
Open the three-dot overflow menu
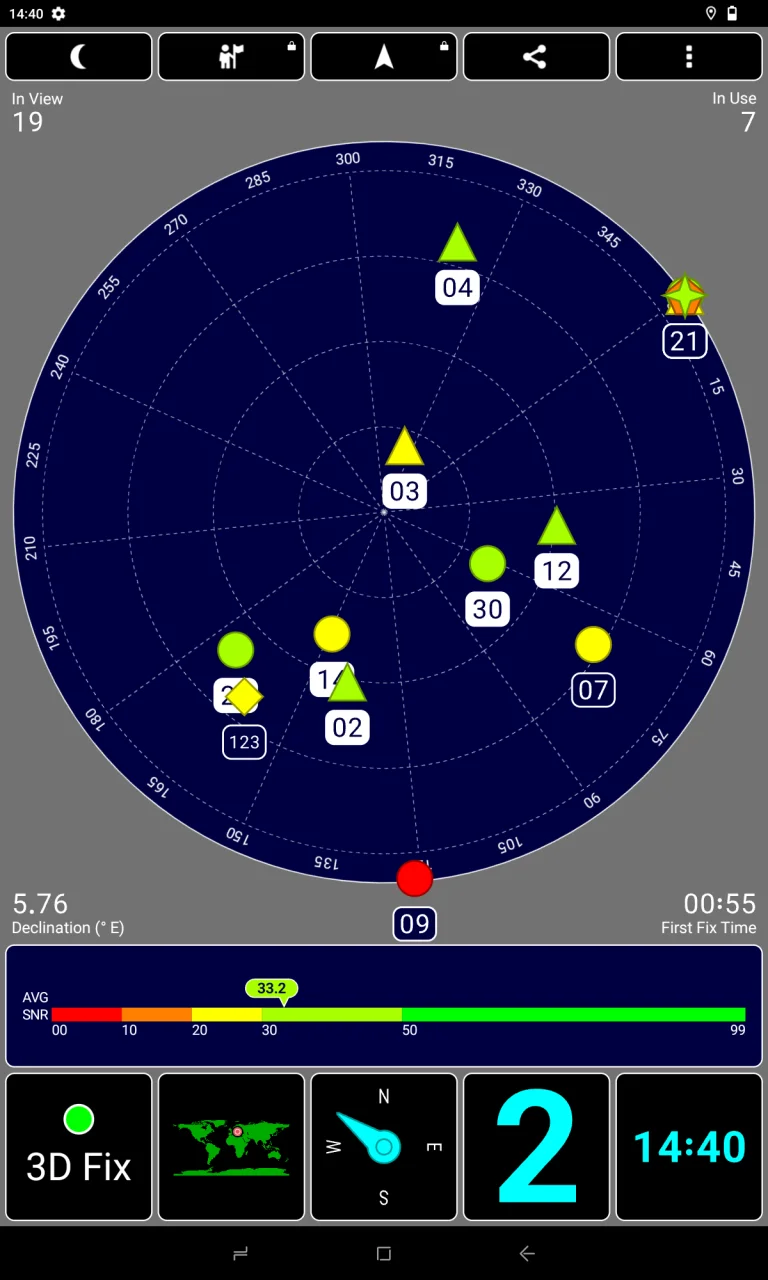pyautogui.click(x=689, y=57)
